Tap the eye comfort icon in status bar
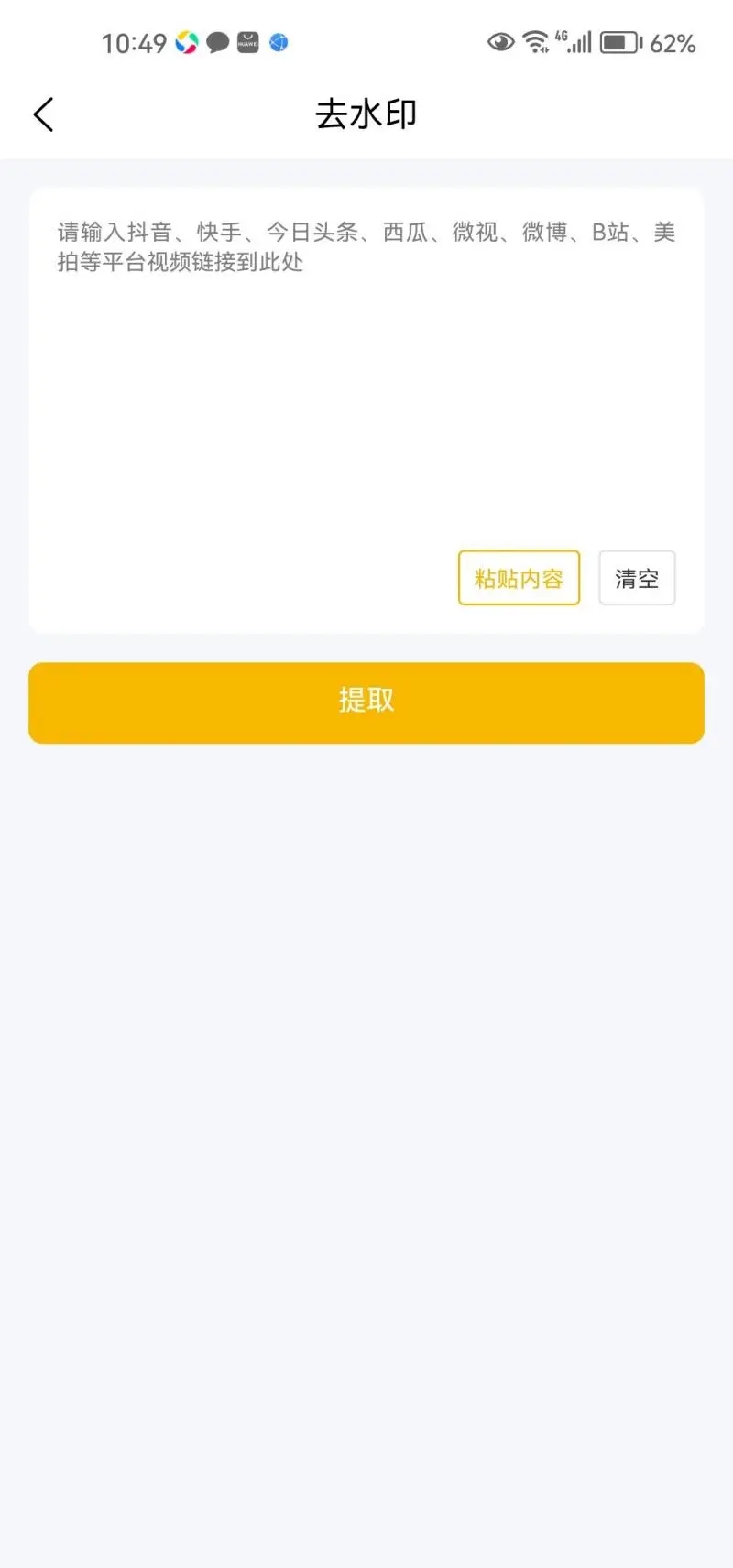Image resolution: width=733 pixels, height=1568 pixels. click(x=500, y=41)
